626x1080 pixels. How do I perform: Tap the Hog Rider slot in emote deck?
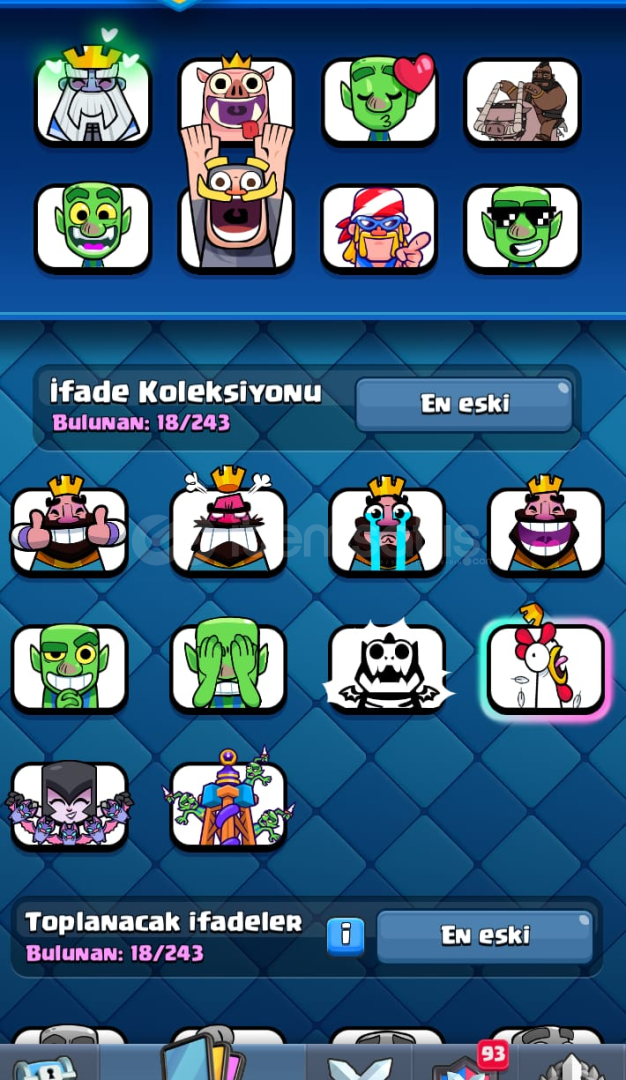click(523, 101)
